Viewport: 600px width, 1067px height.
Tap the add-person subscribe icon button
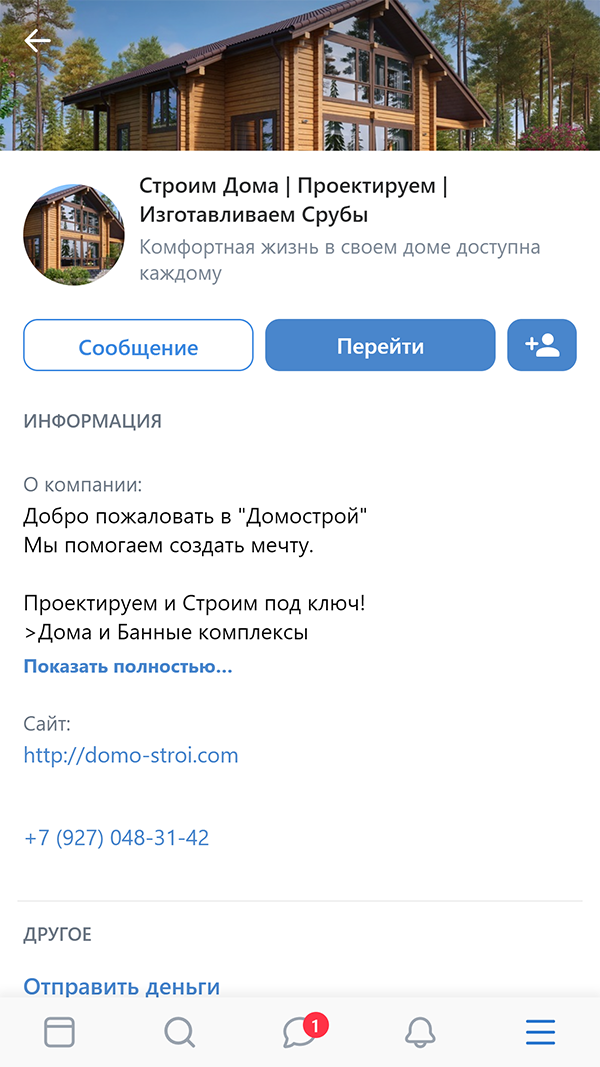pos(542,345)
